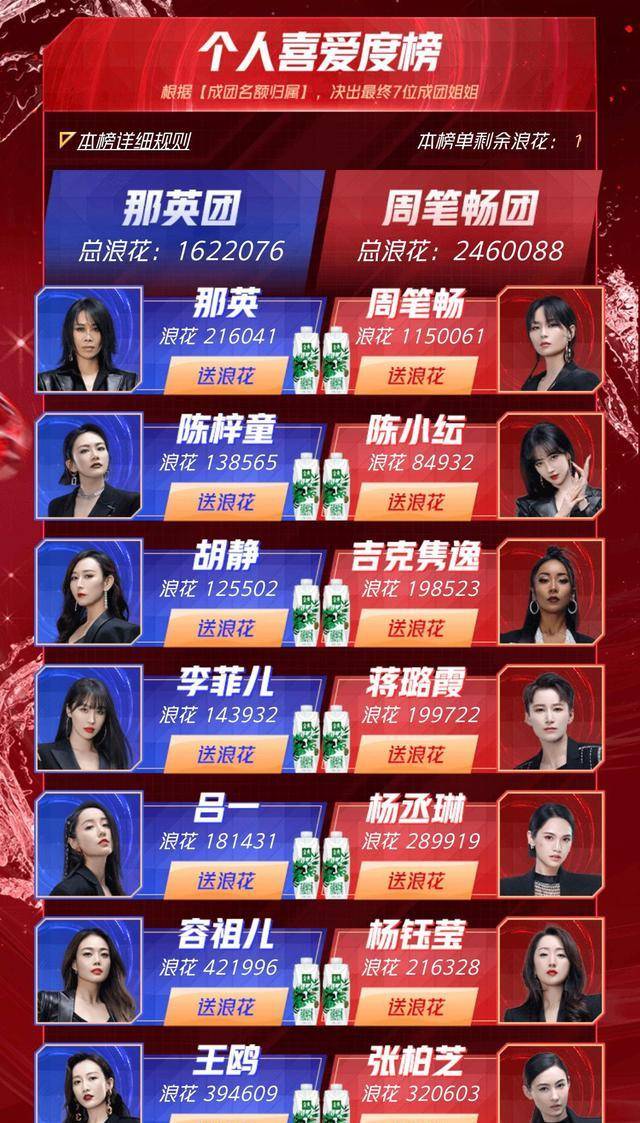Tap 送浪花 under 蒋璐霞
Viewport: 640px width, 1123px height.
coord(416,754)
